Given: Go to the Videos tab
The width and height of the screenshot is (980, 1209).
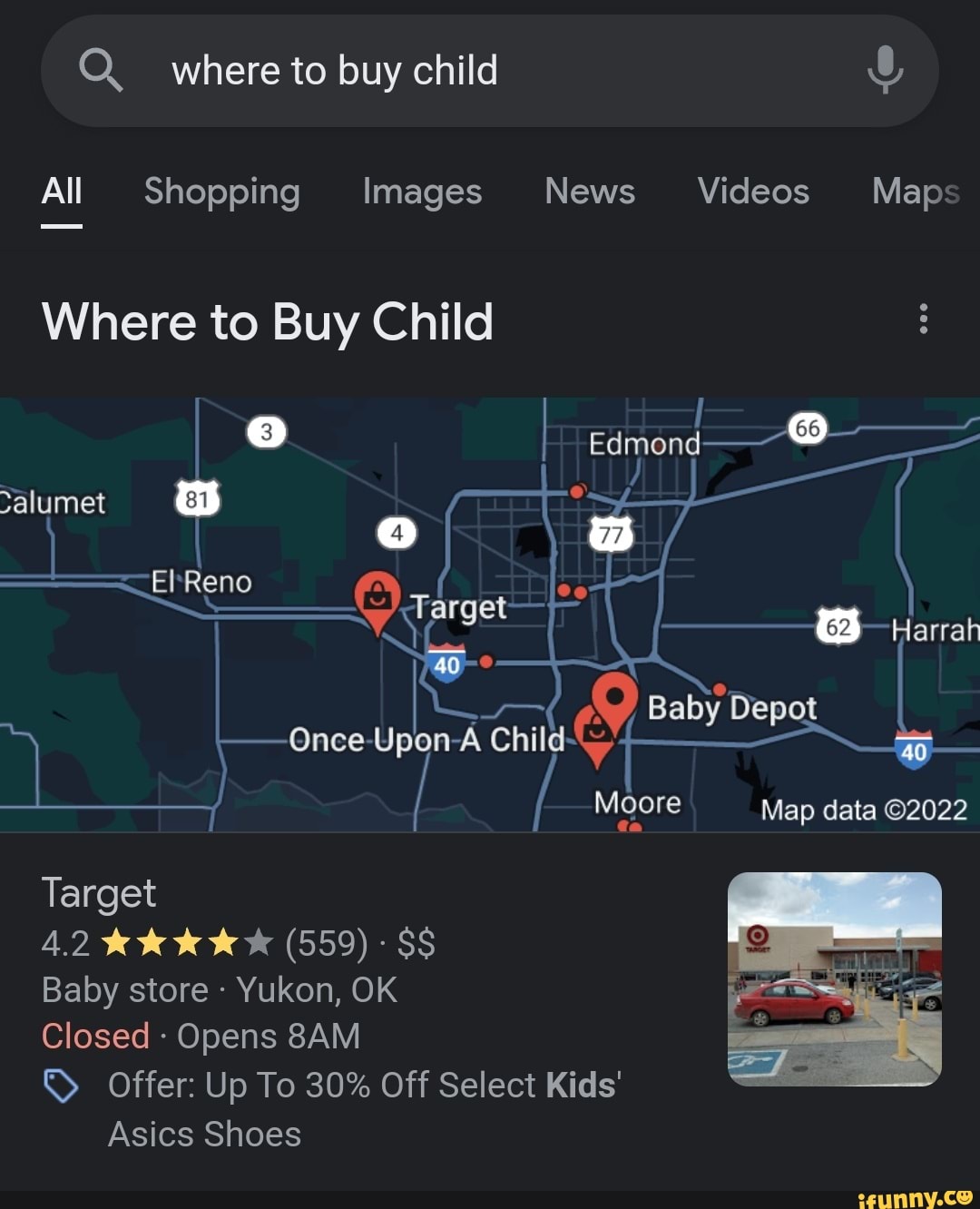Looking at the screenshot, I should click(x=753, y=192).
